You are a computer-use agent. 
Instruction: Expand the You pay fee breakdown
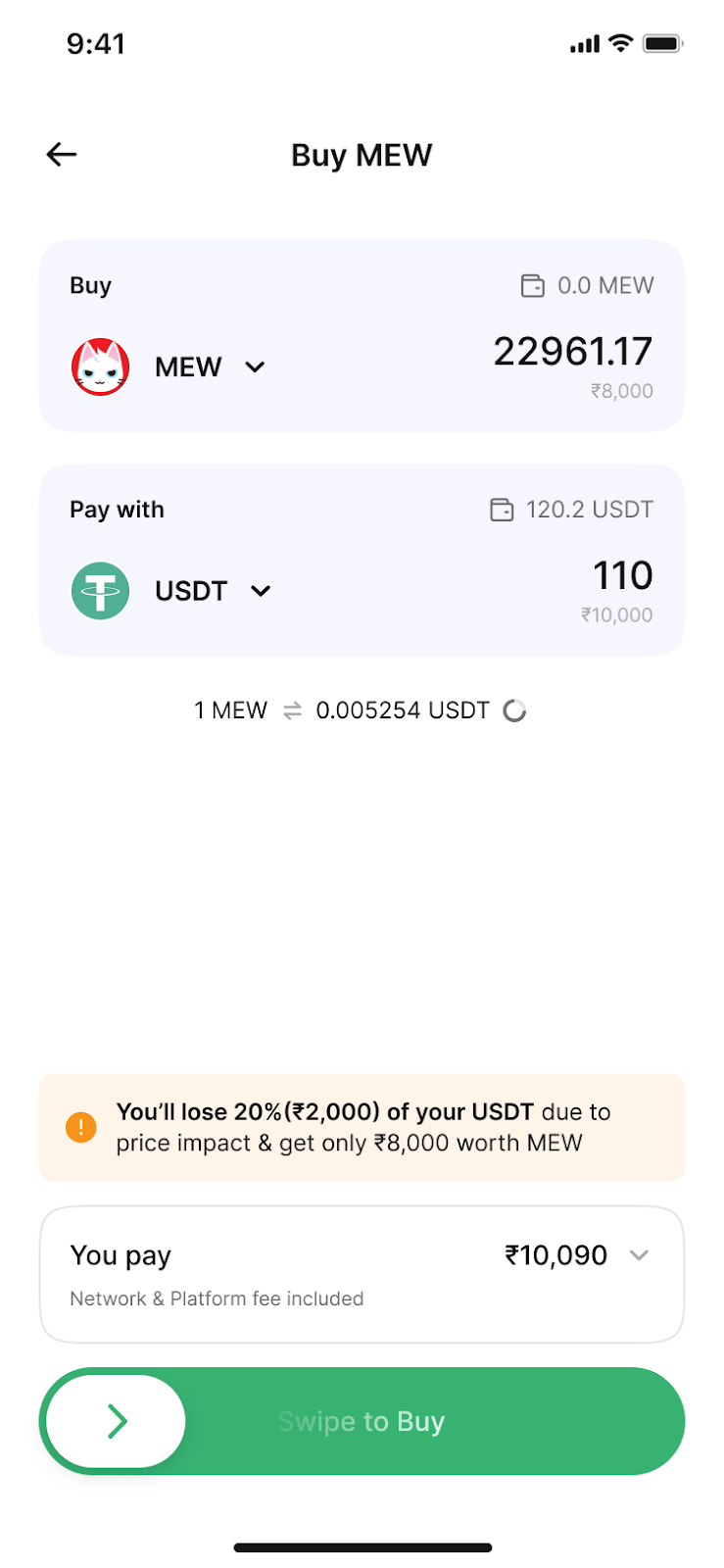(x=639, y=1255)
